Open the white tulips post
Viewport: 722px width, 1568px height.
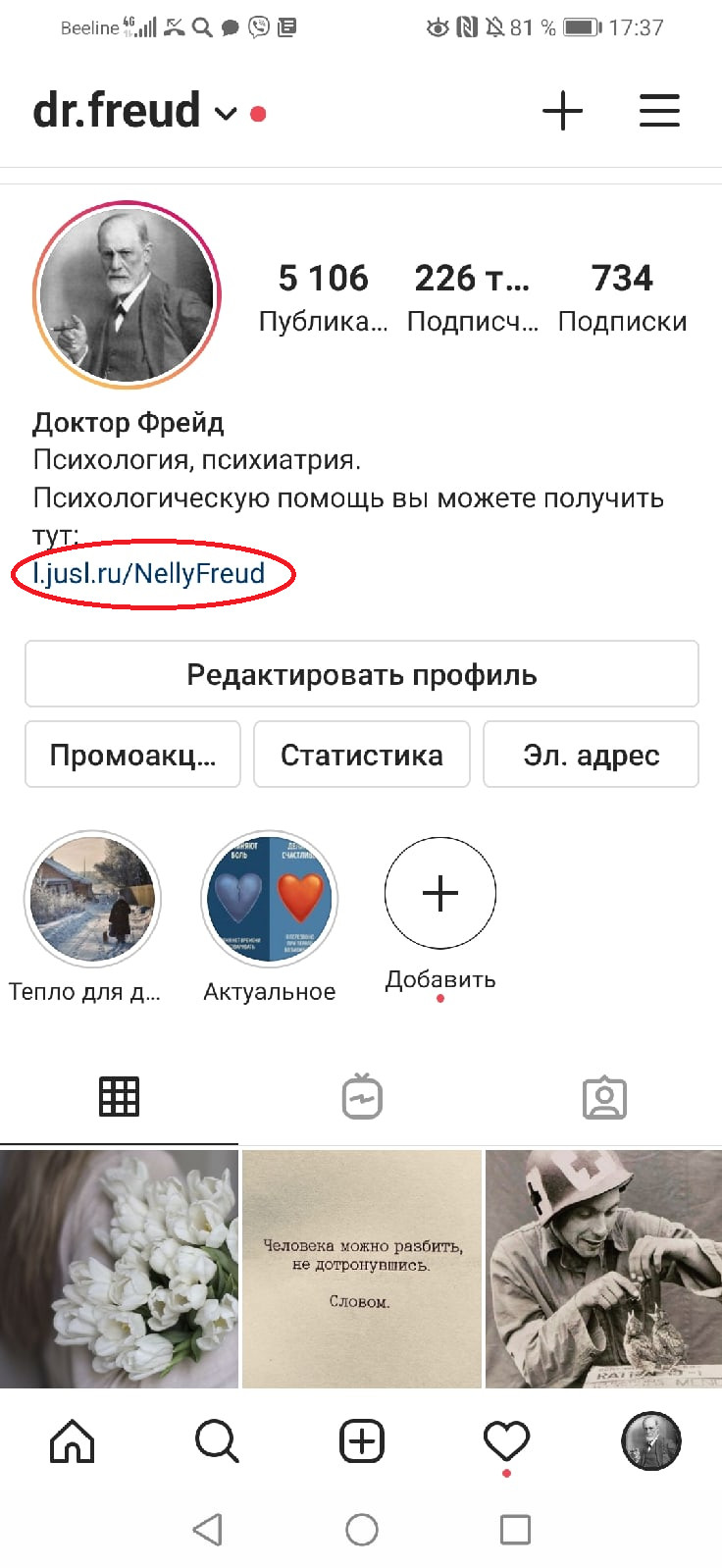(x=119, y=1269)
